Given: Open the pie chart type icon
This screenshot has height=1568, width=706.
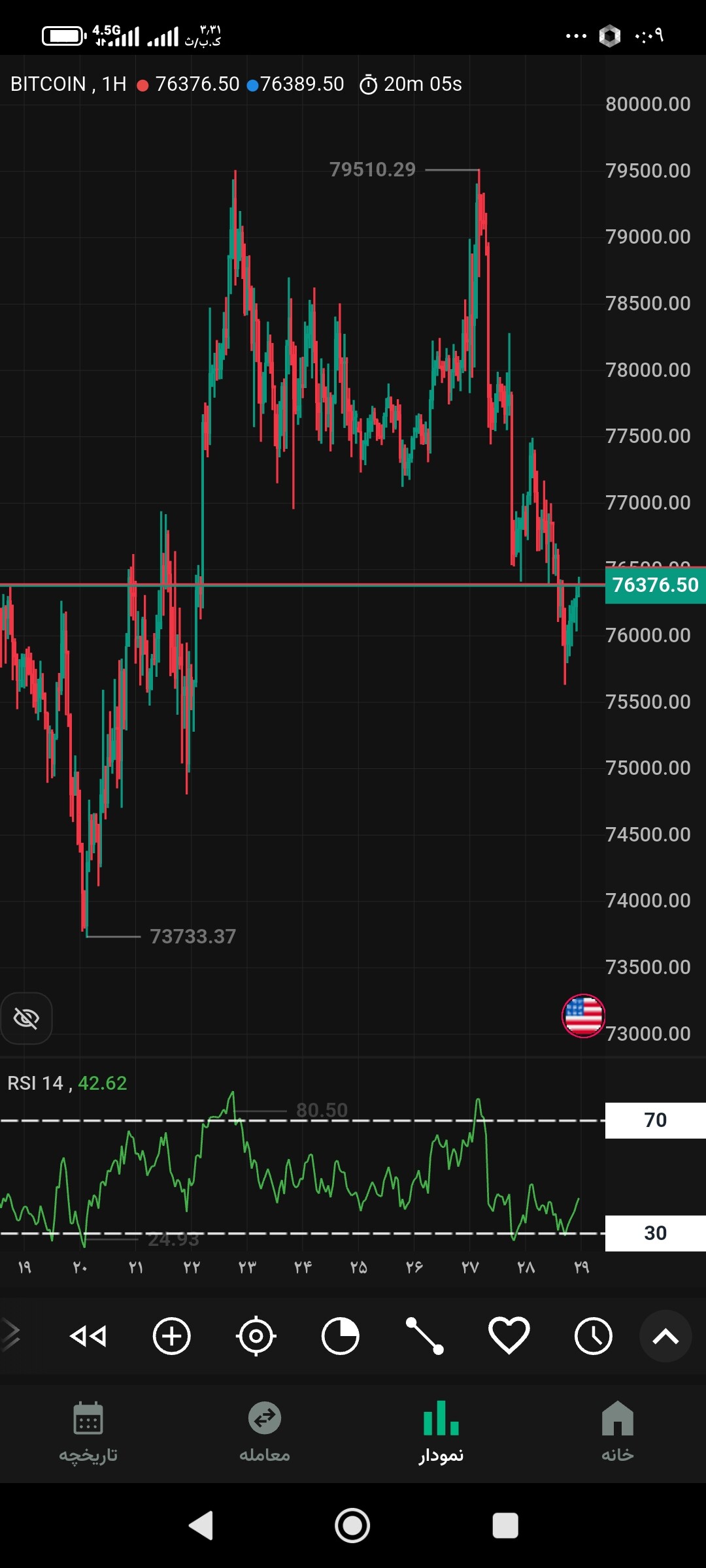Looking at the screenshot, I should (x=340, y=1336).
